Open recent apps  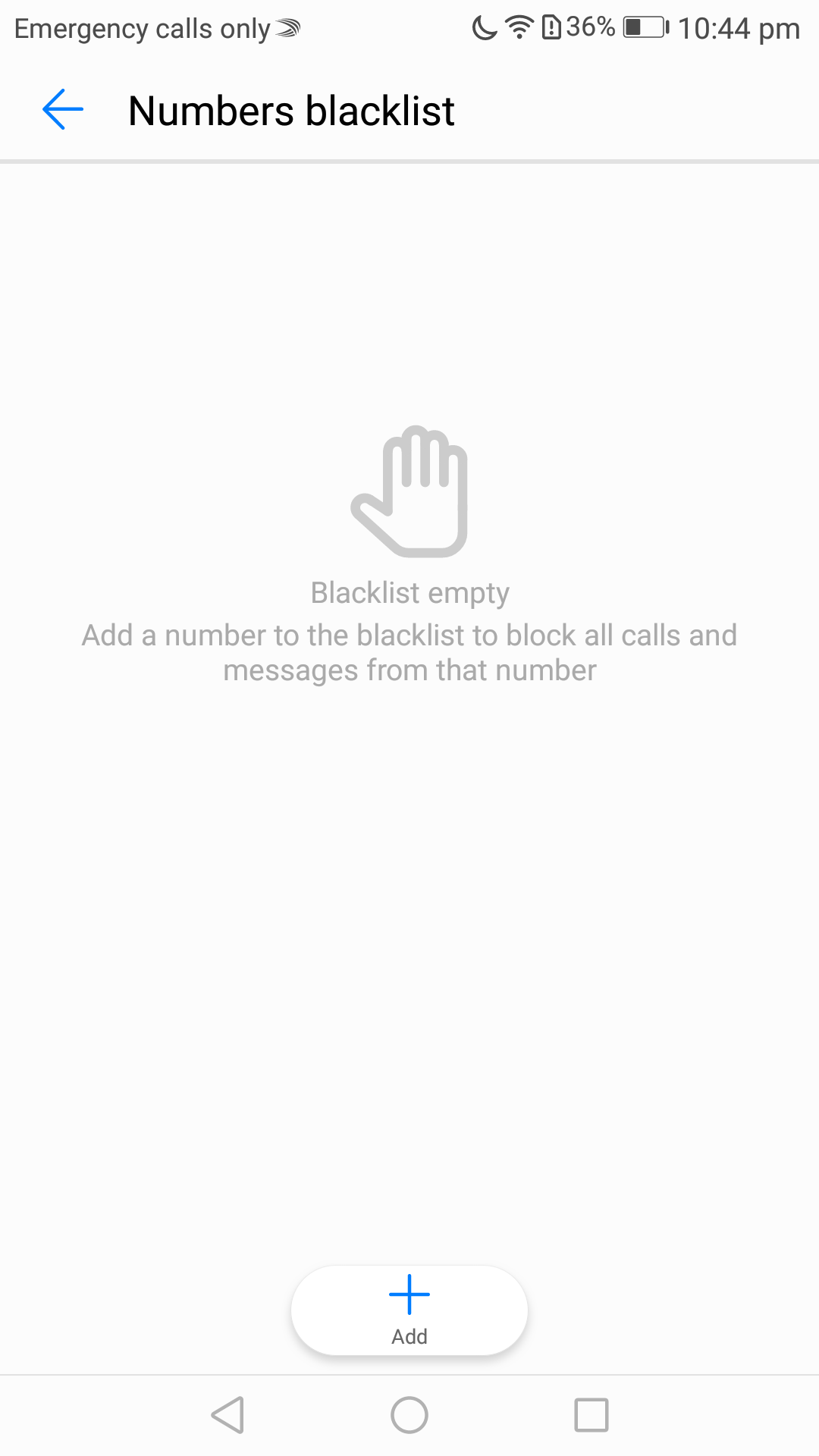(x=591, y=1415)
